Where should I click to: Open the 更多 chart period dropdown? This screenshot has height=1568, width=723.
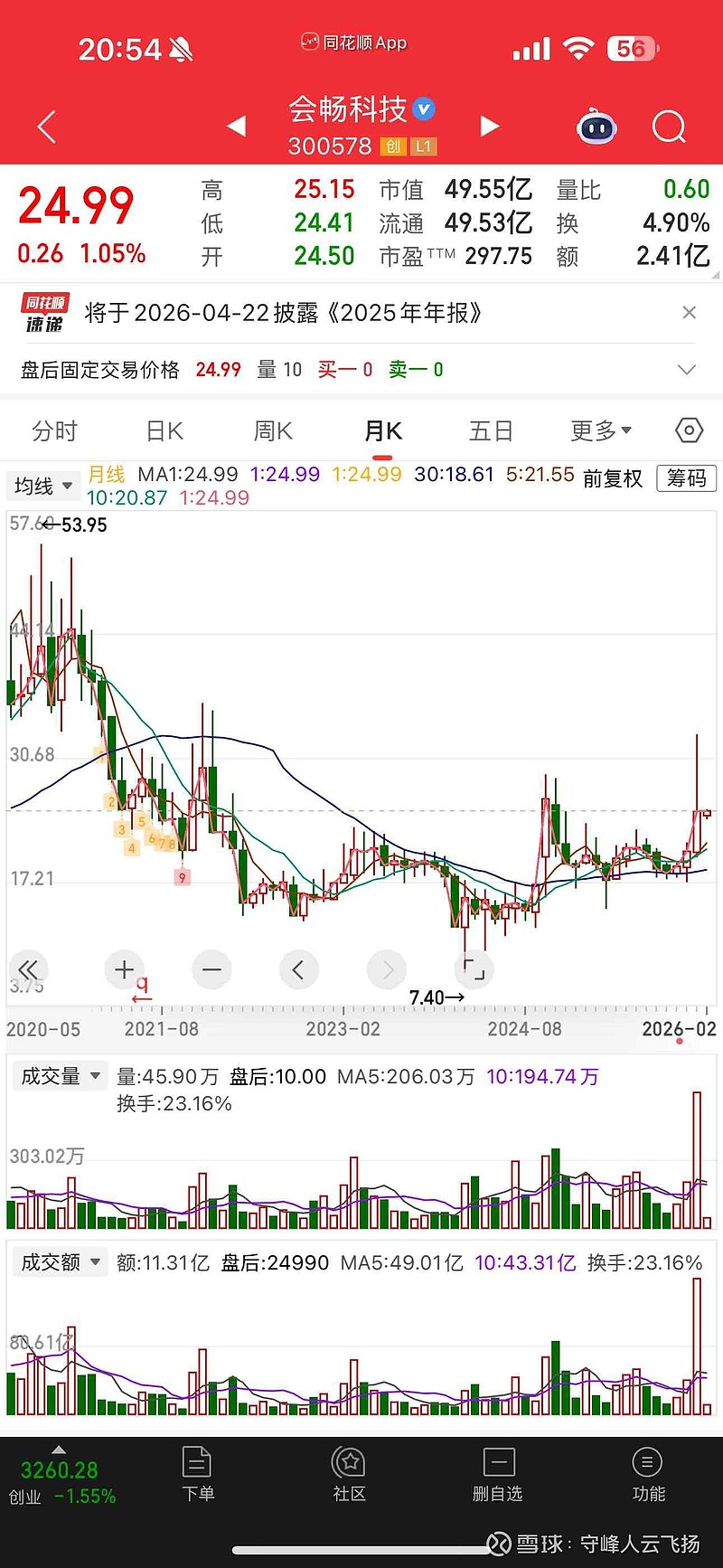(600, 431)
